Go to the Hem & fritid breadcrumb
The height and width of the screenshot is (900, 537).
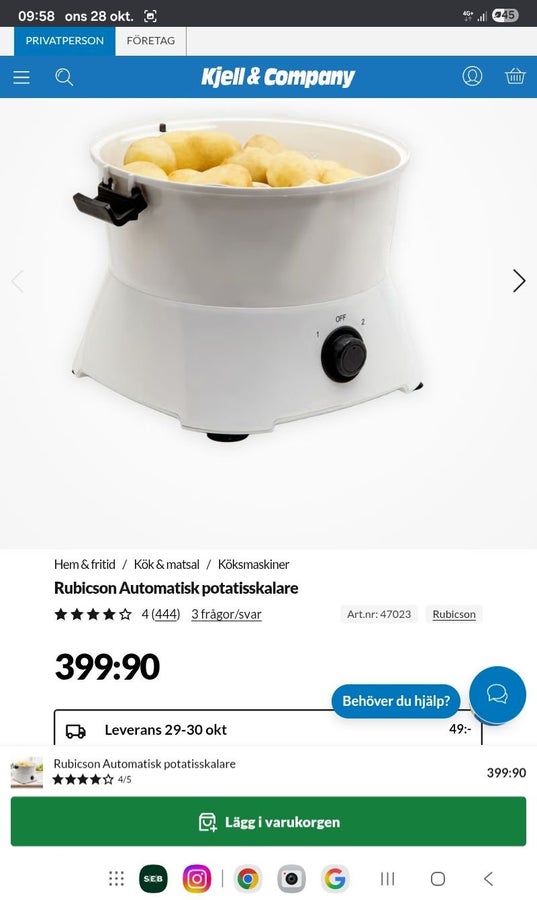(84, 564)
